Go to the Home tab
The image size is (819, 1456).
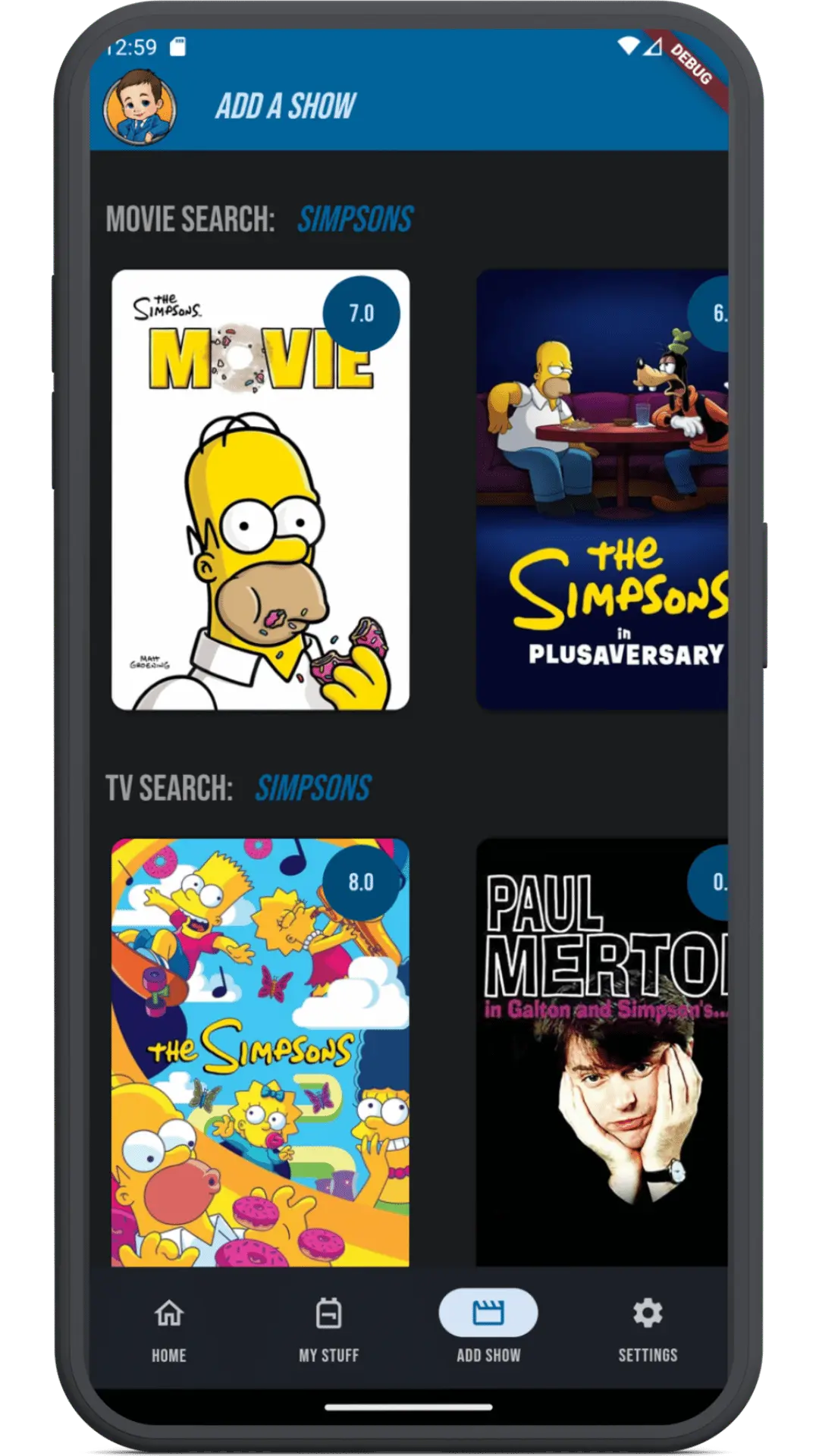click(x=169, y=1329)
